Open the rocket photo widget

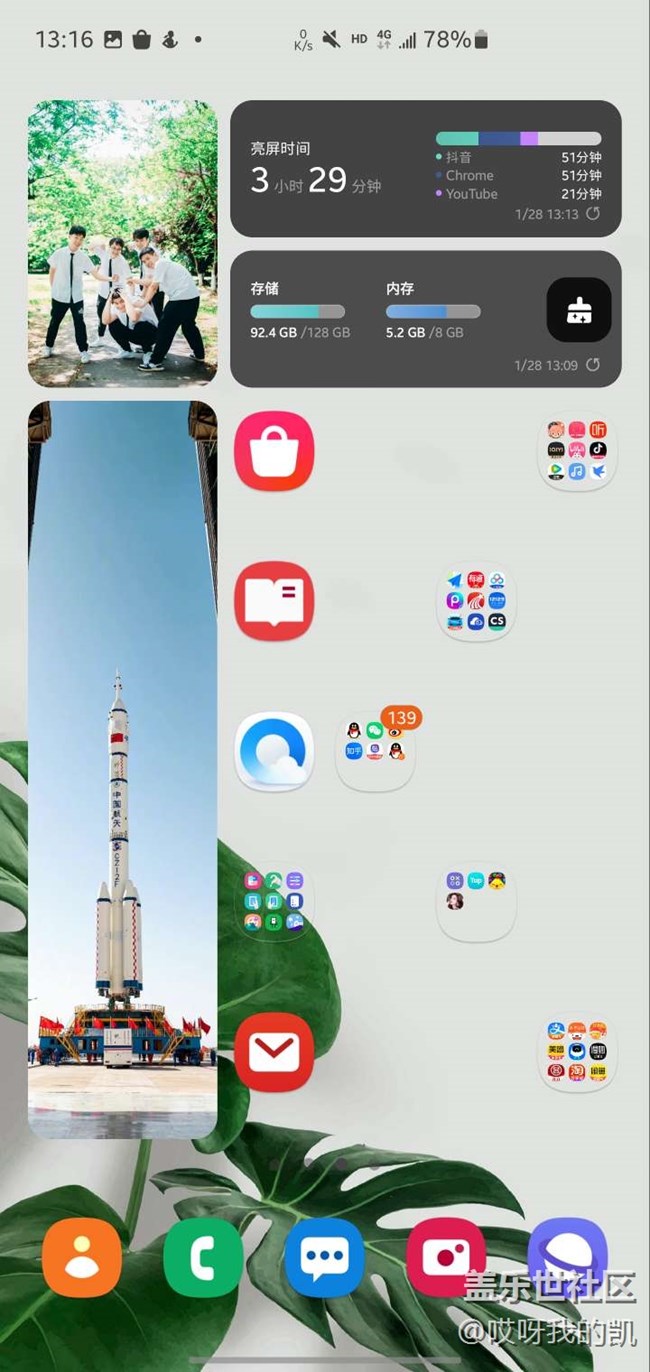pos(122,770)
